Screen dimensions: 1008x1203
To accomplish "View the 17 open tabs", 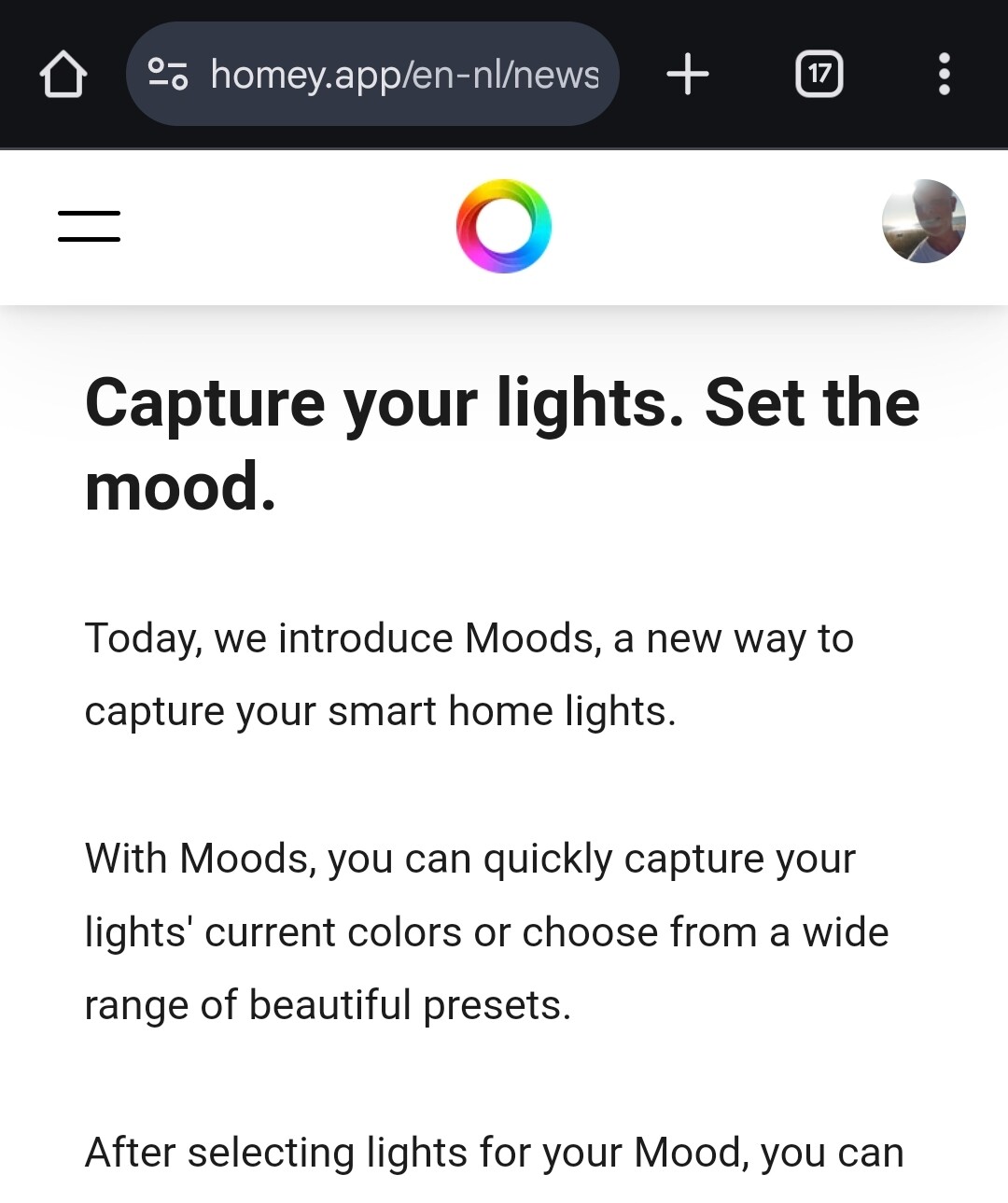I will 819,74.
